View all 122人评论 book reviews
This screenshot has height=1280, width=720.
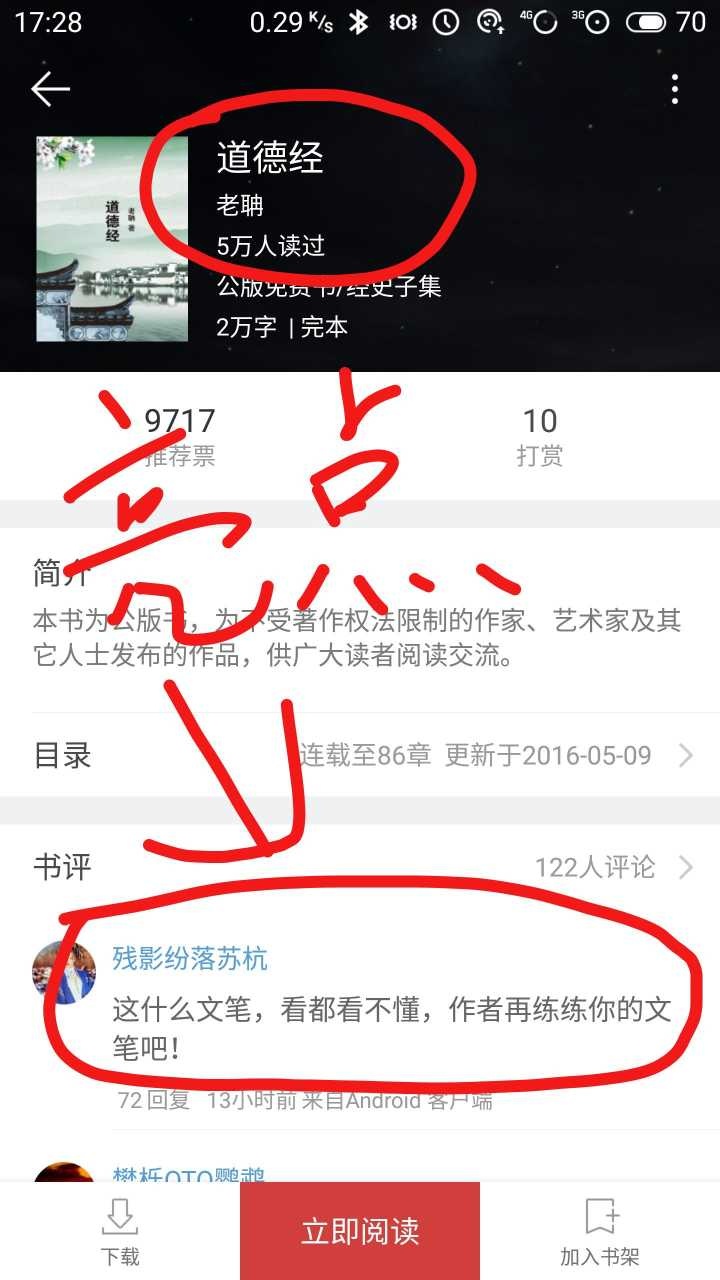[612, 867]
